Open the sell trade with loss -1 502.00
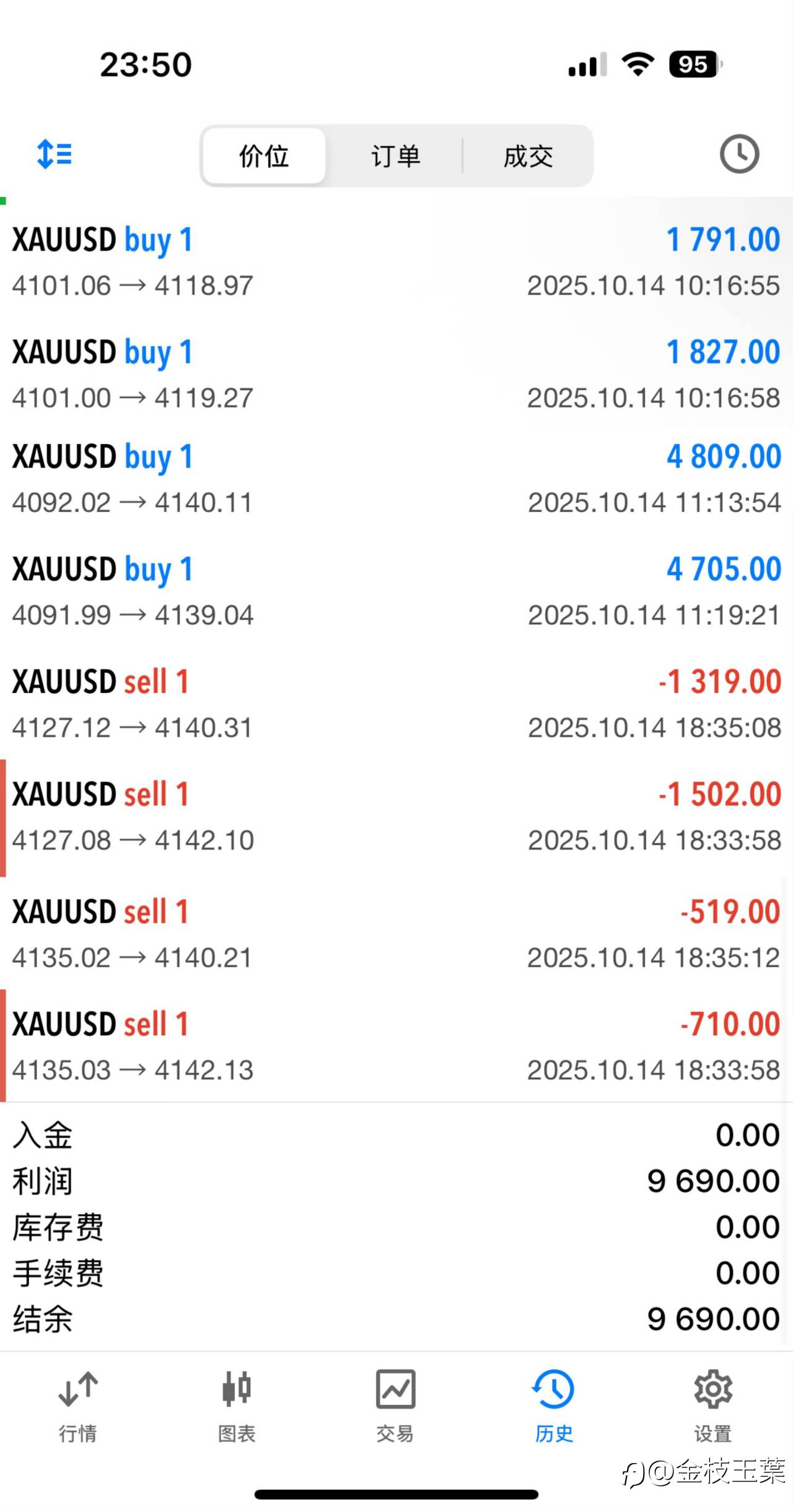This screenshot has height=1512, width=793. [396, 817]
